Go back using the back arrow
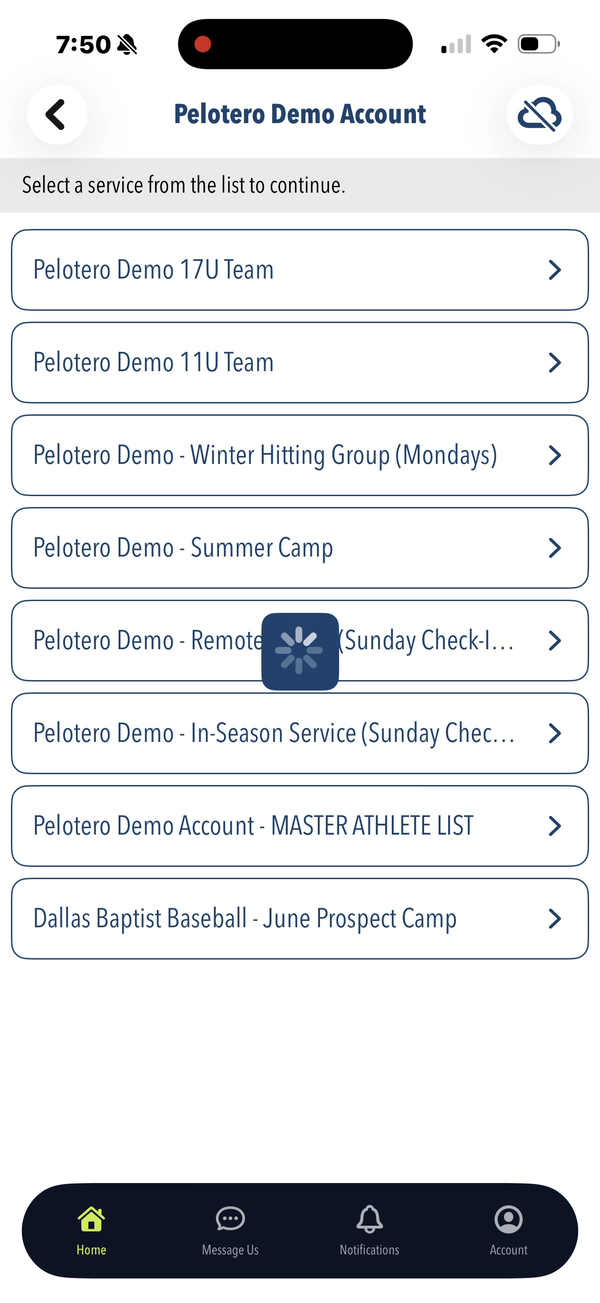 tap(56, 114)
